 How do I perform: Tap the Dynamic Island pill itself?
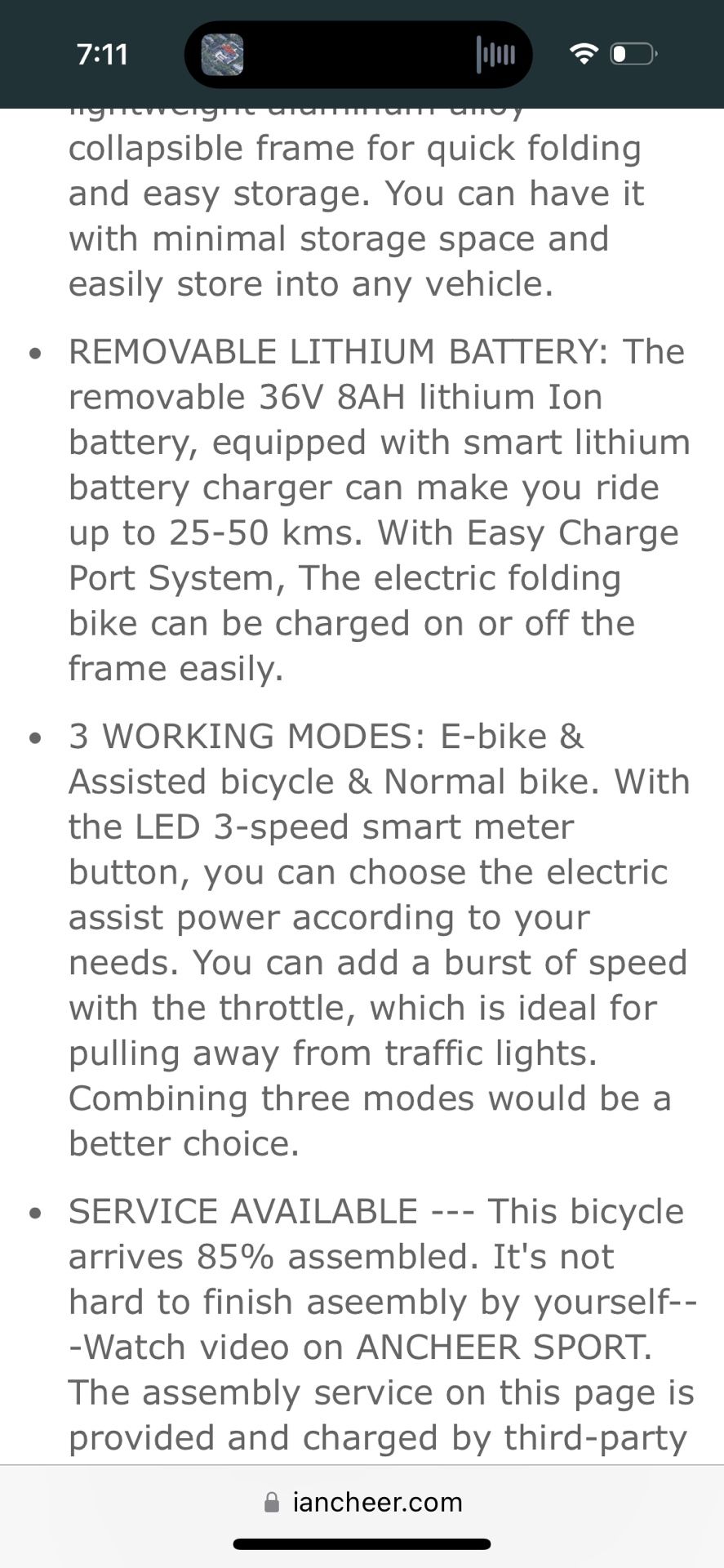[359, 54]
